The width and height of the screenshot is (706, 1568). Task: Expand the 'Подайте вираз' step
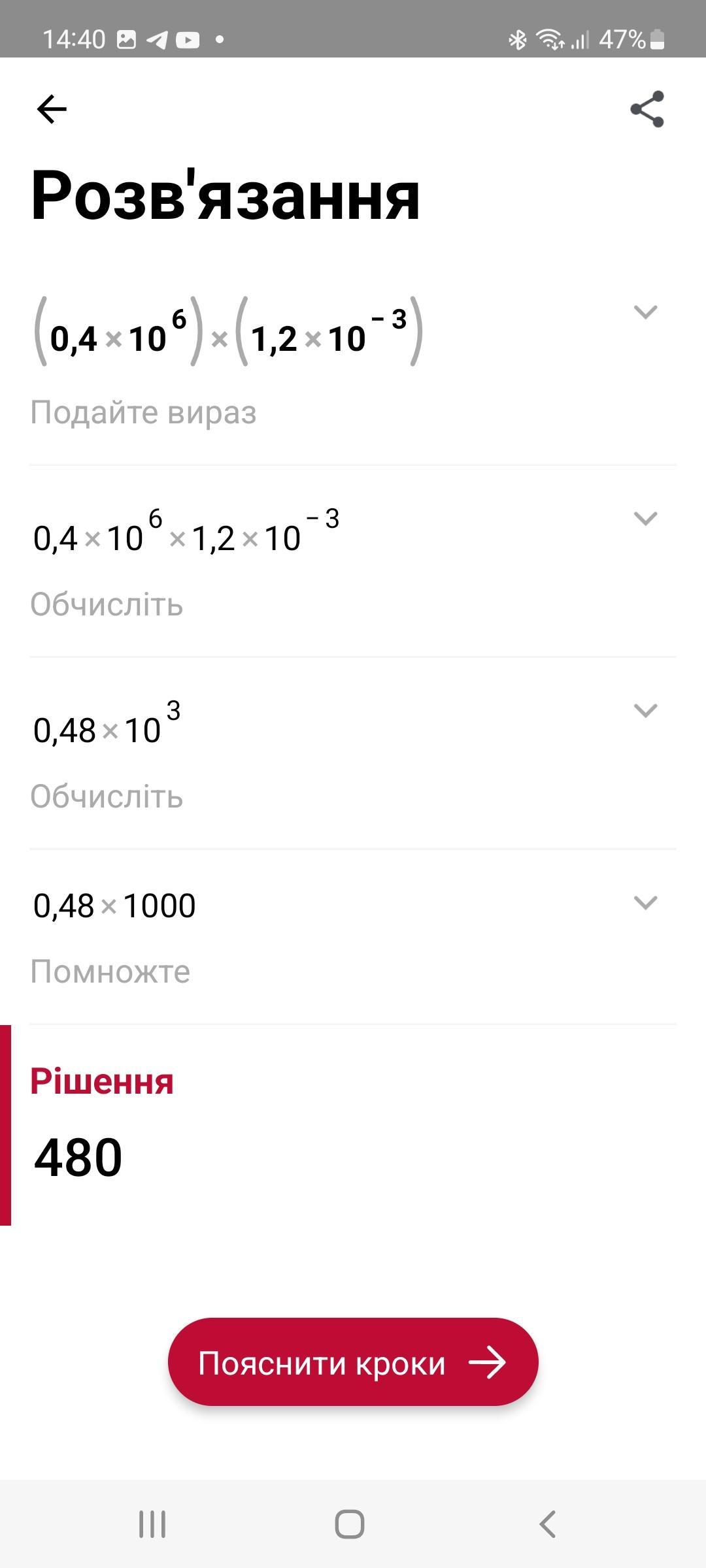(645, 312)
